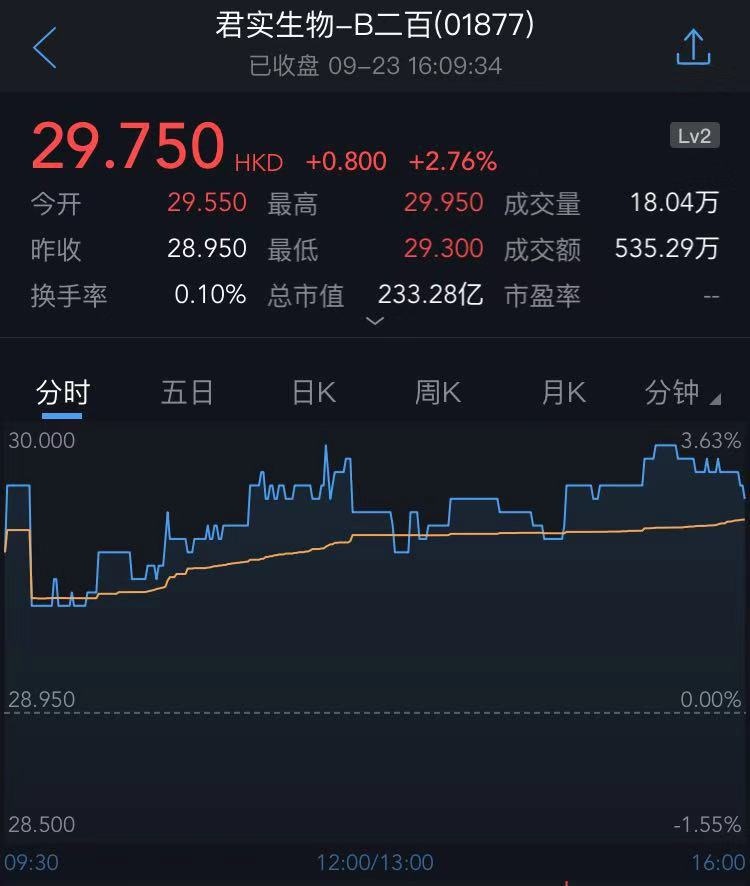
Task: Show the 月K chart
Action: point(563,393)
